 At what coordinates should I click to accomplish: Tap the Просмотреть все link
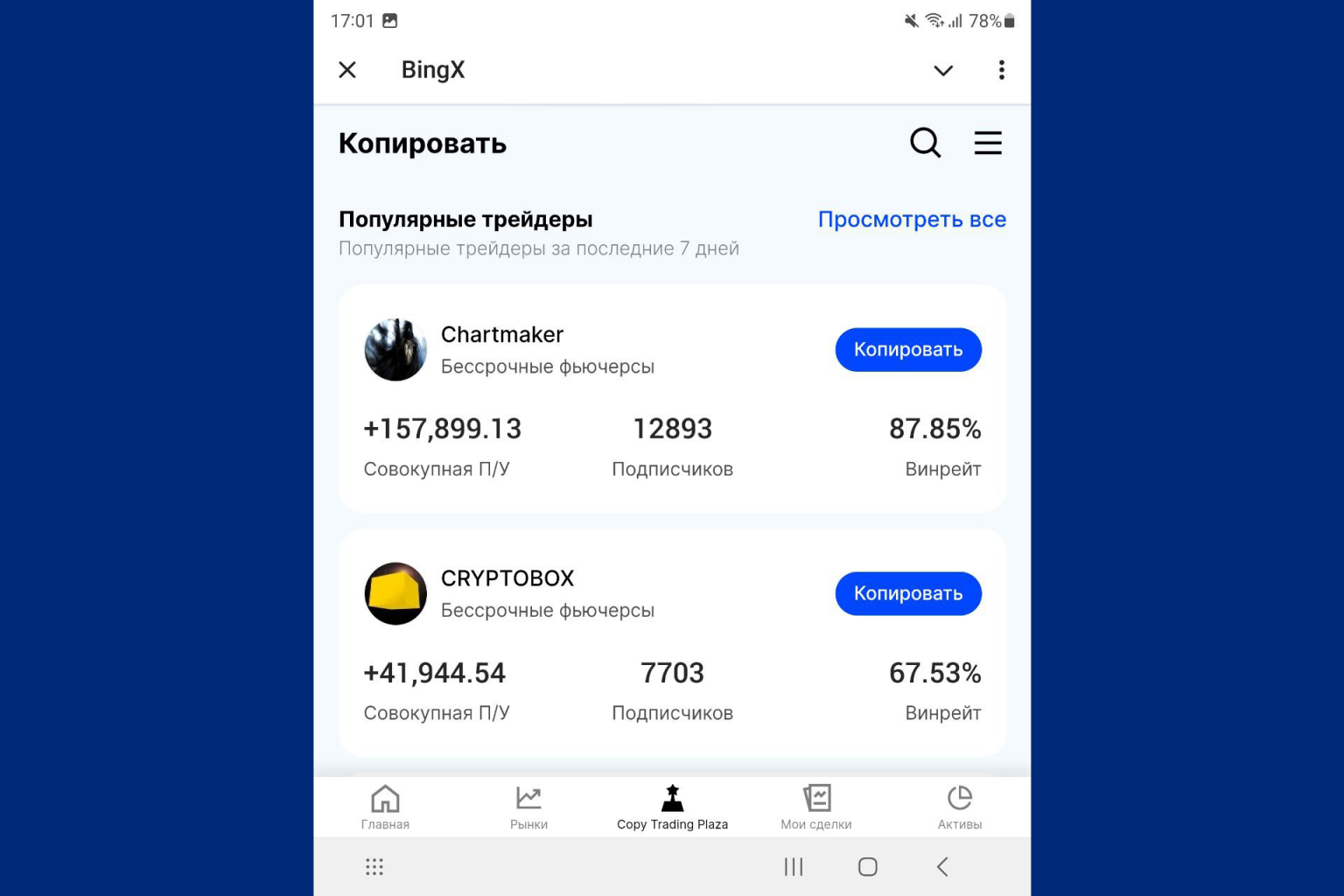(911, 220)
